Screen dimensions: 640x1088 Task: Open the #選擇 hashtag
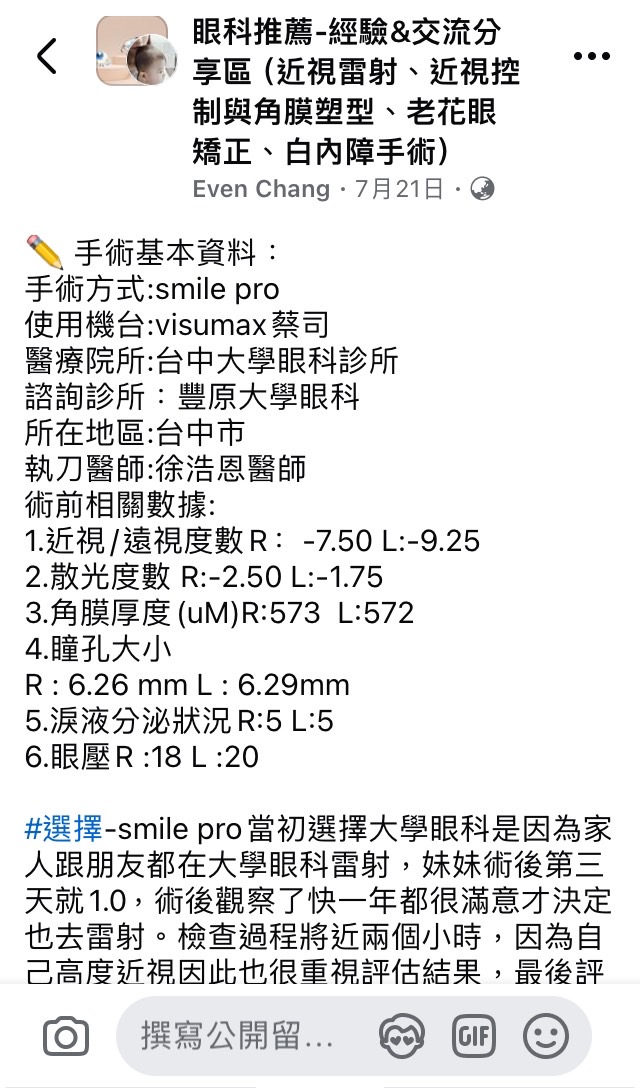[63, 828]
